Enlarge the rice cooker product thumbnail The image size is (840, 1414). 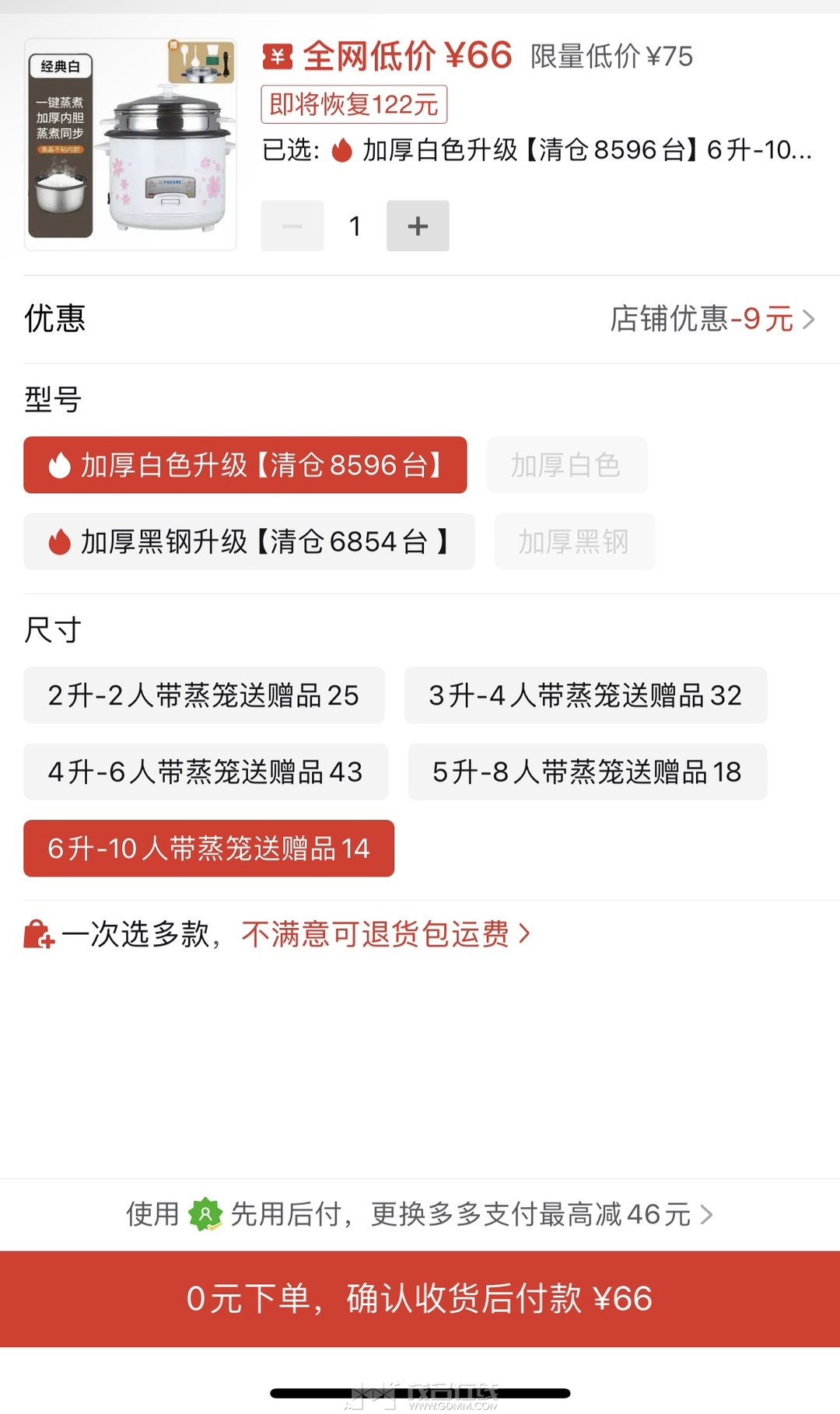pos(131,145)
